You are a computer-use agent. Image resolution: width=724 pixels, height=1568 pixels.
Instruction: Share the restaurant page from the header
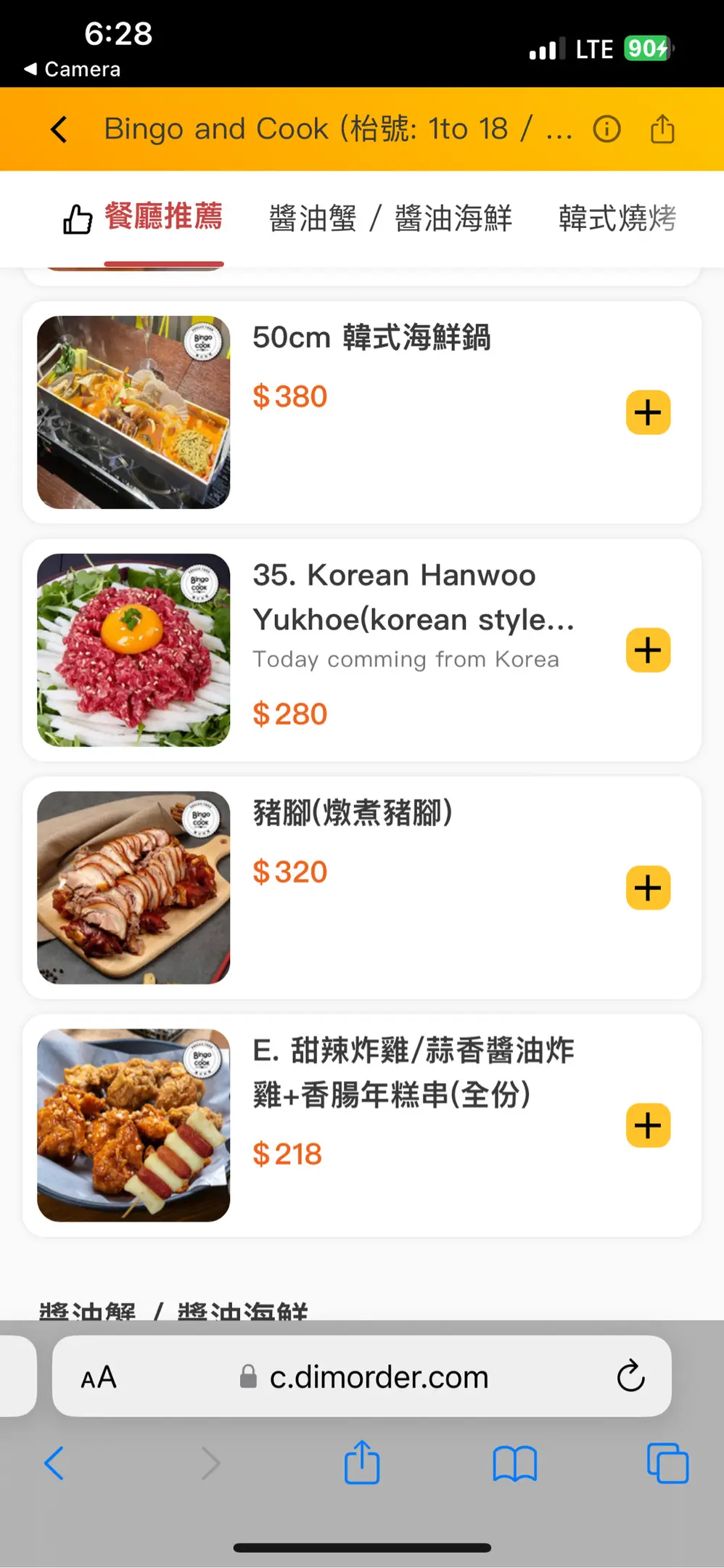click(x=662, y=129)
